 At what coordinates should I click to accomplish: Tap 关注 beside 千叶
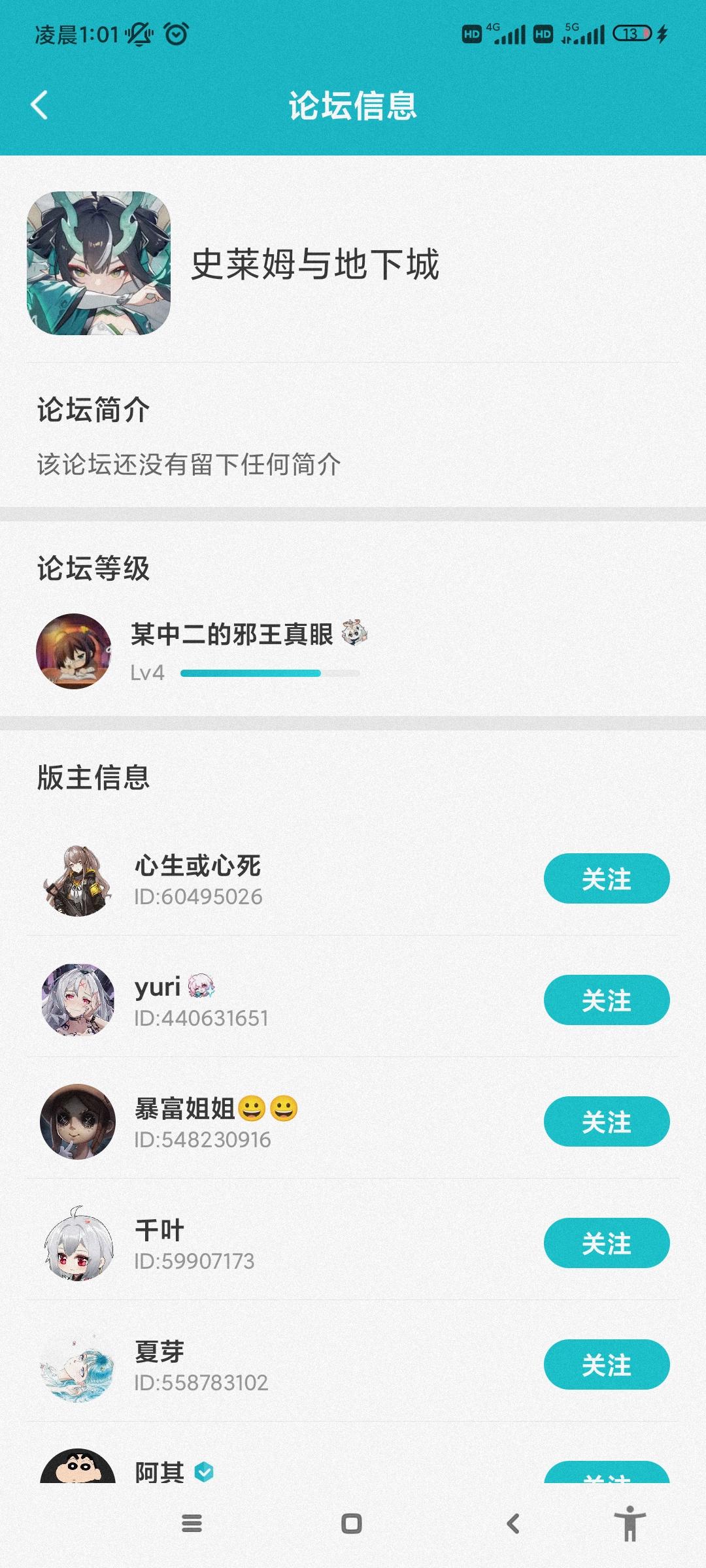coord(606,1243)
